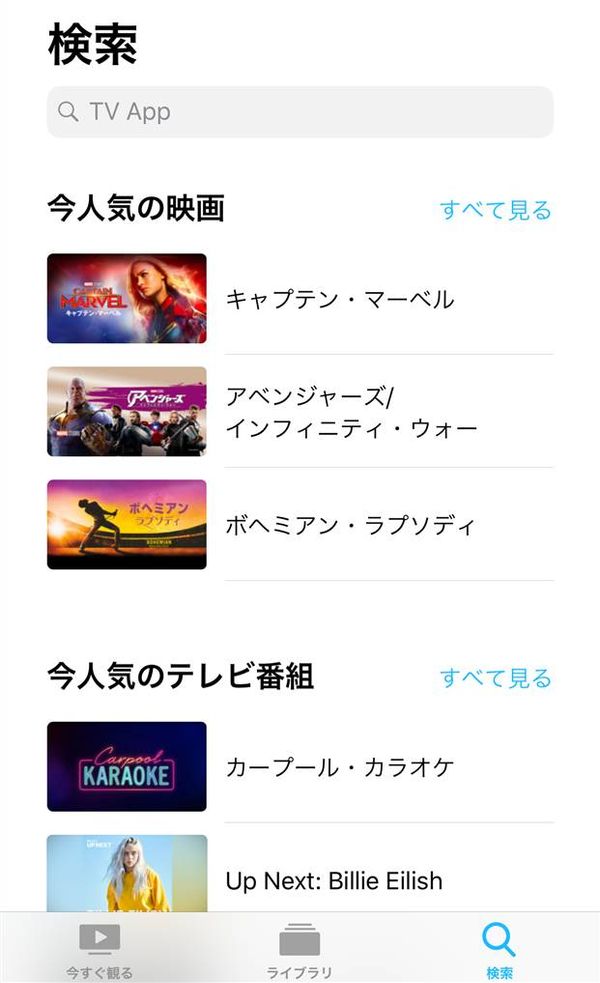Open キャプテン・マーベル movie

pyautogui.click(x=300, y=298)
